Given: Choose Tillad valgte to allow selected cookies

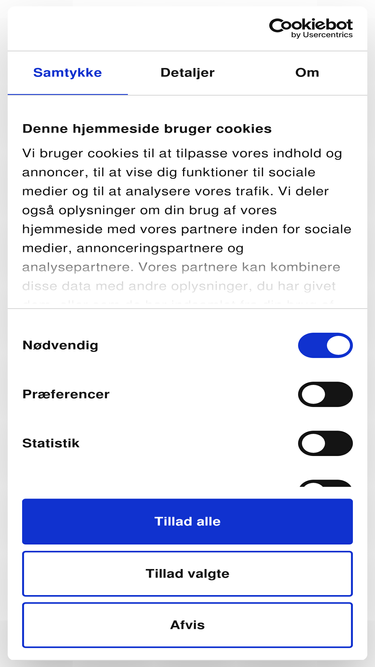Looking at the screenshot, I should click(x=188, y=573).
